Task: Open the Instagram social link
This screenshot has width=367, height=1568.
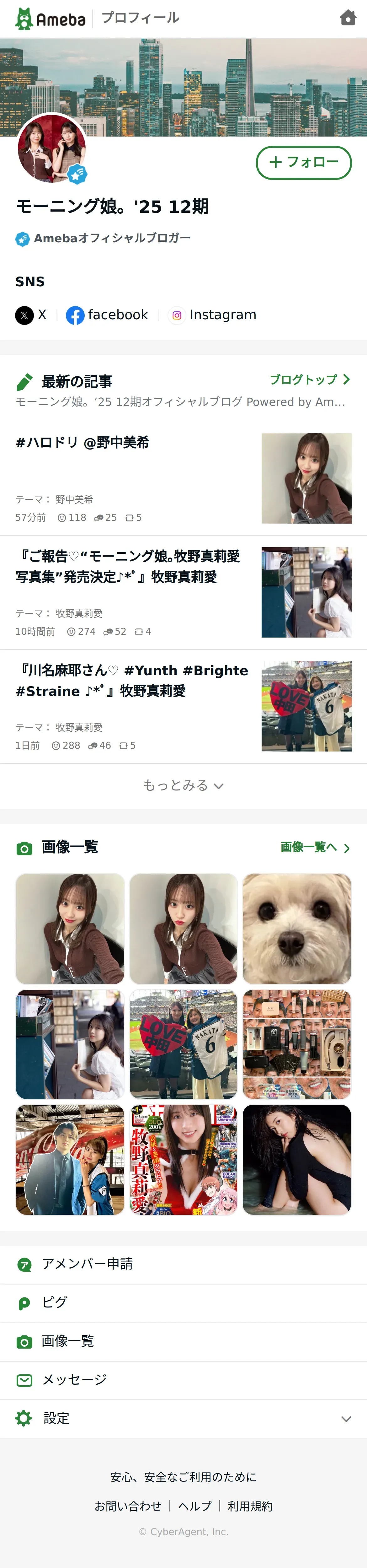Action: click(x=212, y=315)
